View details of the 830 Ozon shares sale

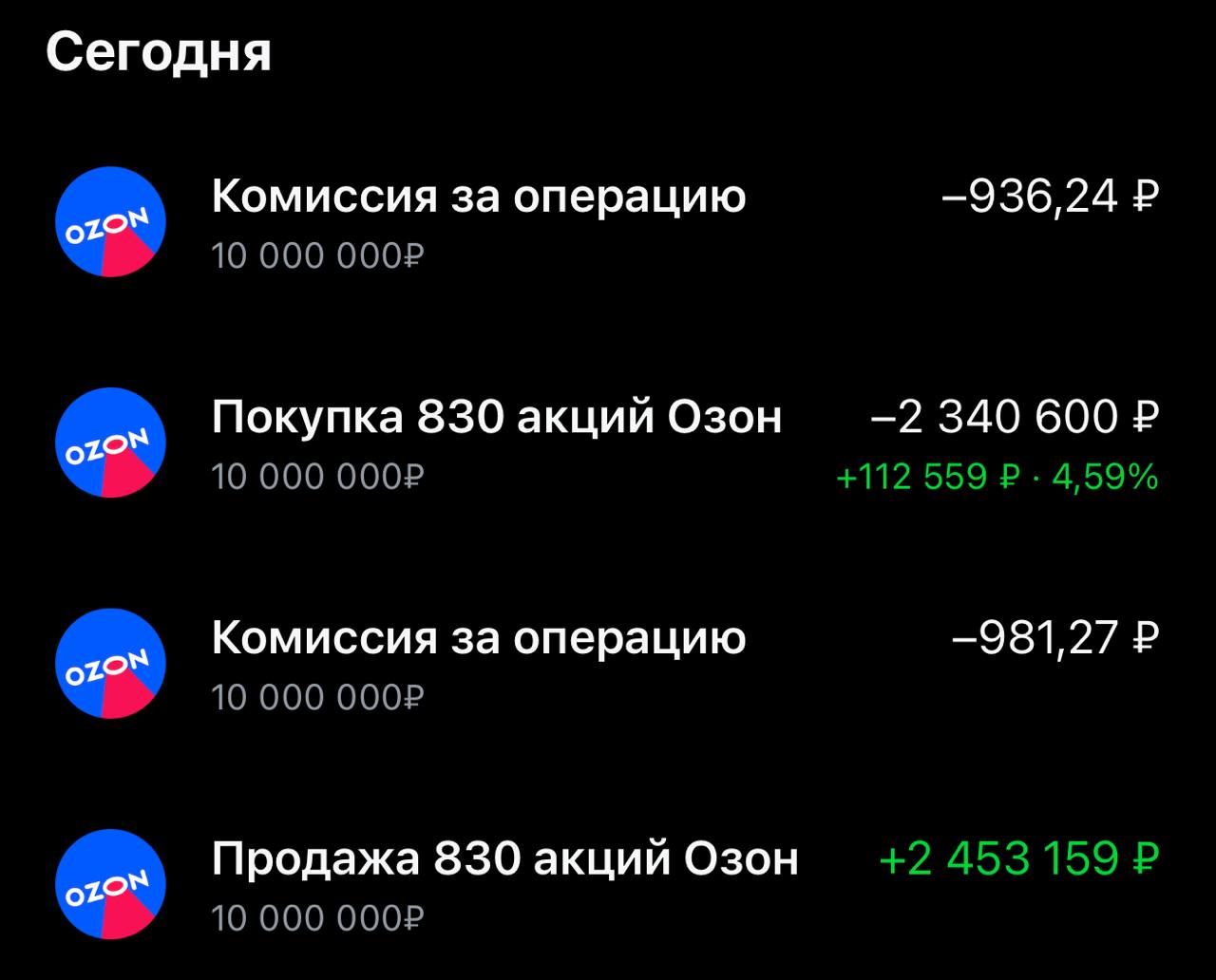click(608, 884)
